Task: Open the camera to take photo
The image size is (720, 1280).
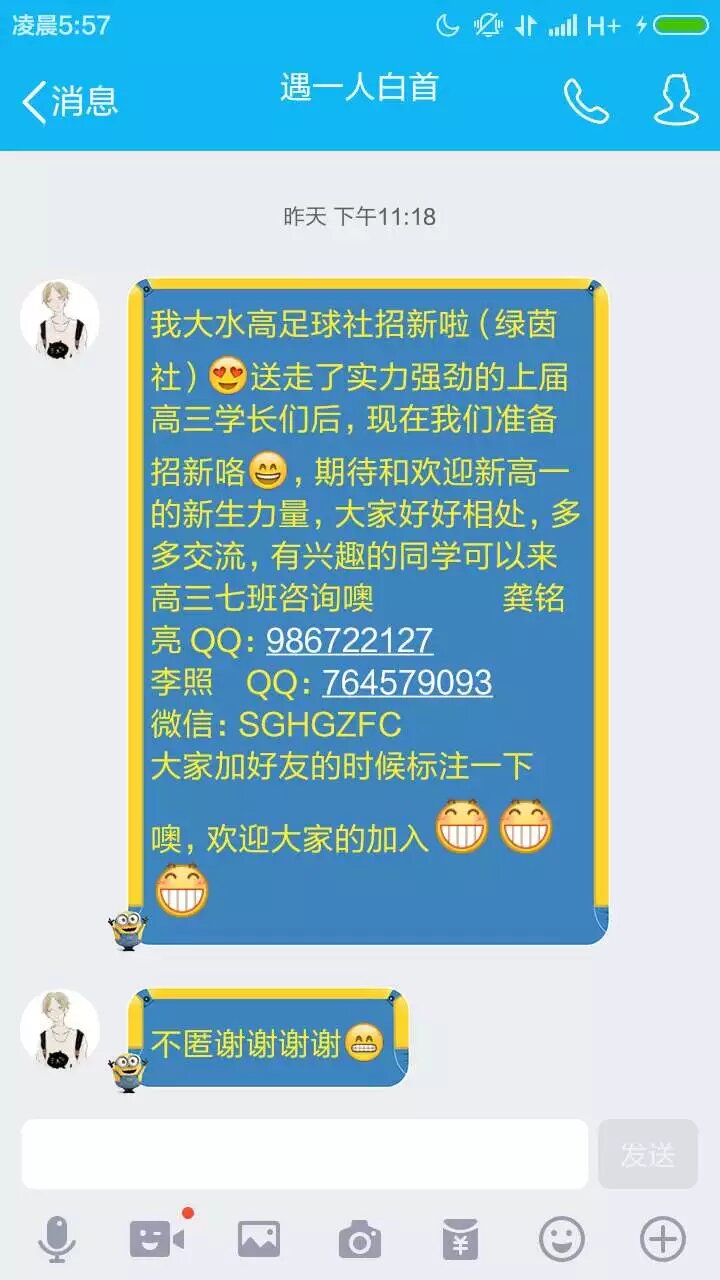Action: tap(359, 1240)
